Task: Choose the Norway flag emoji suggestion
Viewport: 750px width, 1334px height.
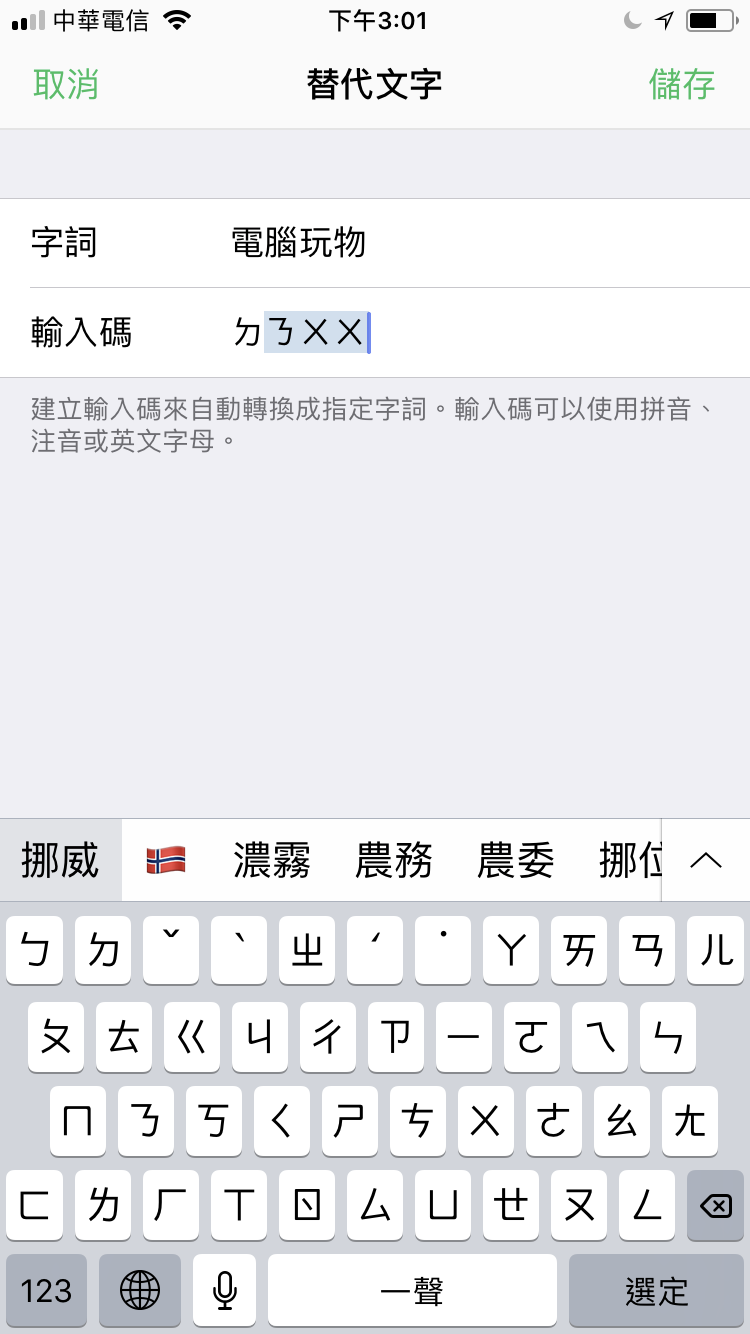Action: 166,861
